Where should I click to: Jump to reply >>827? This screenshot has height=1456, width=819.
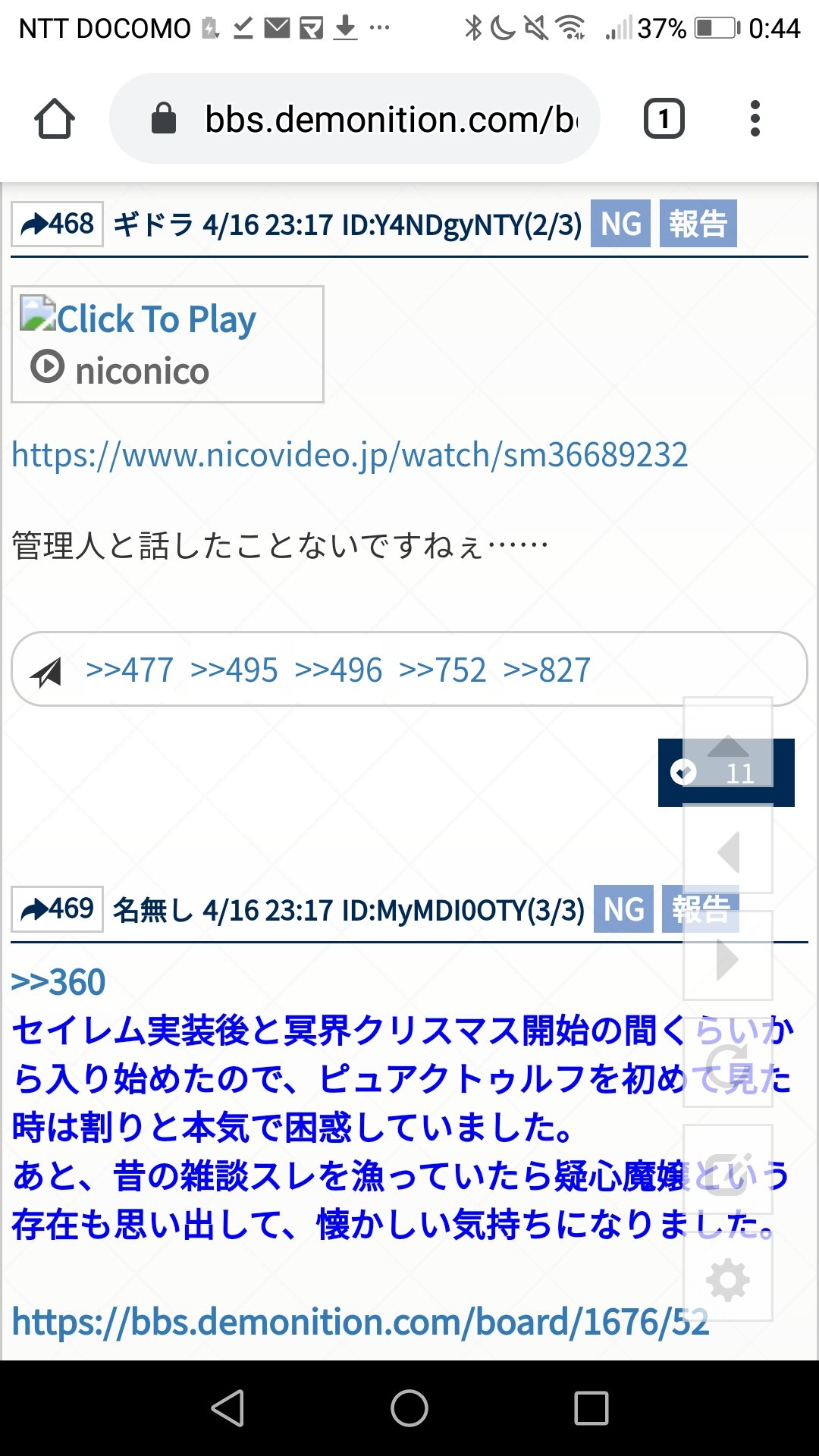point(547,670)
